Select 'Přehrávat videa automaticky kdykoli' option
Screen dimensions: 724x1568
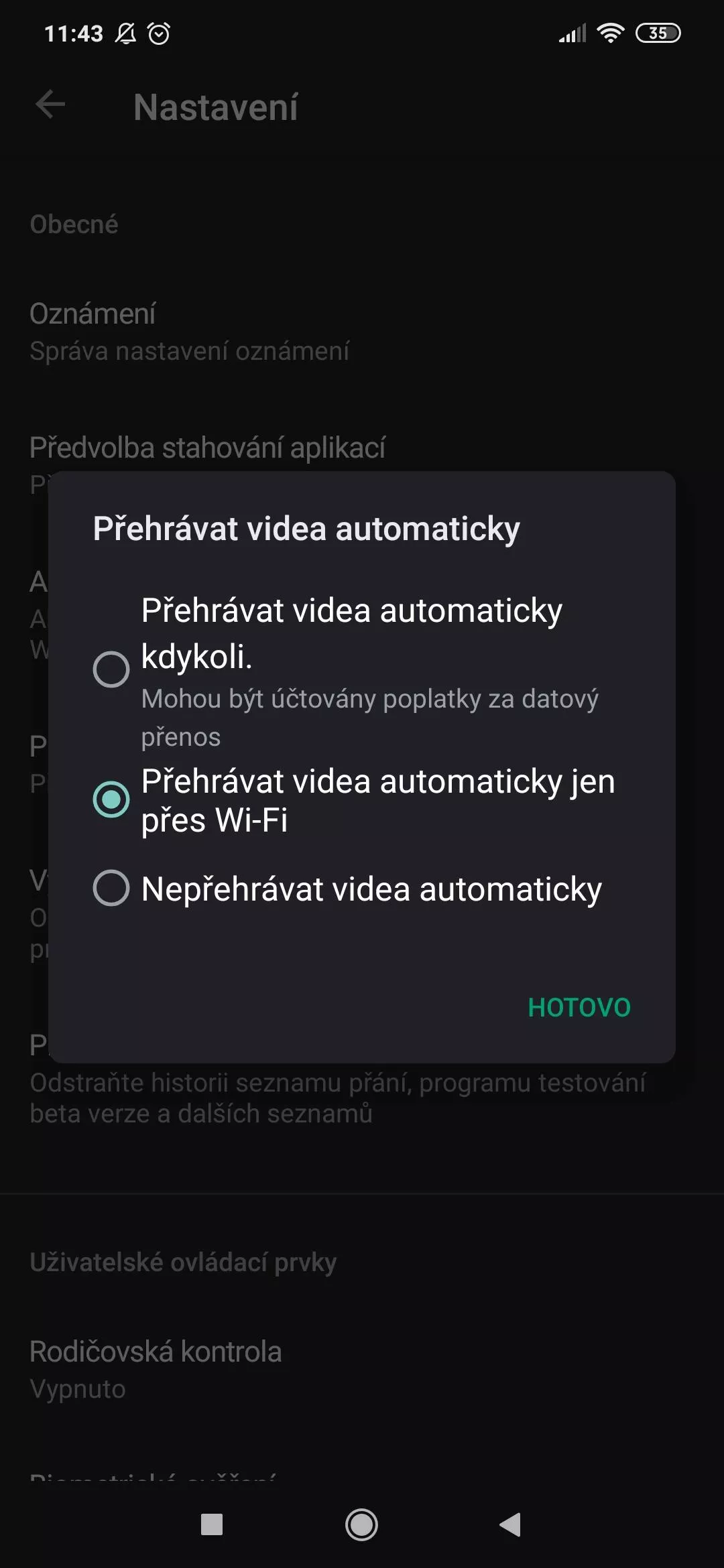(x=111, y=669)
